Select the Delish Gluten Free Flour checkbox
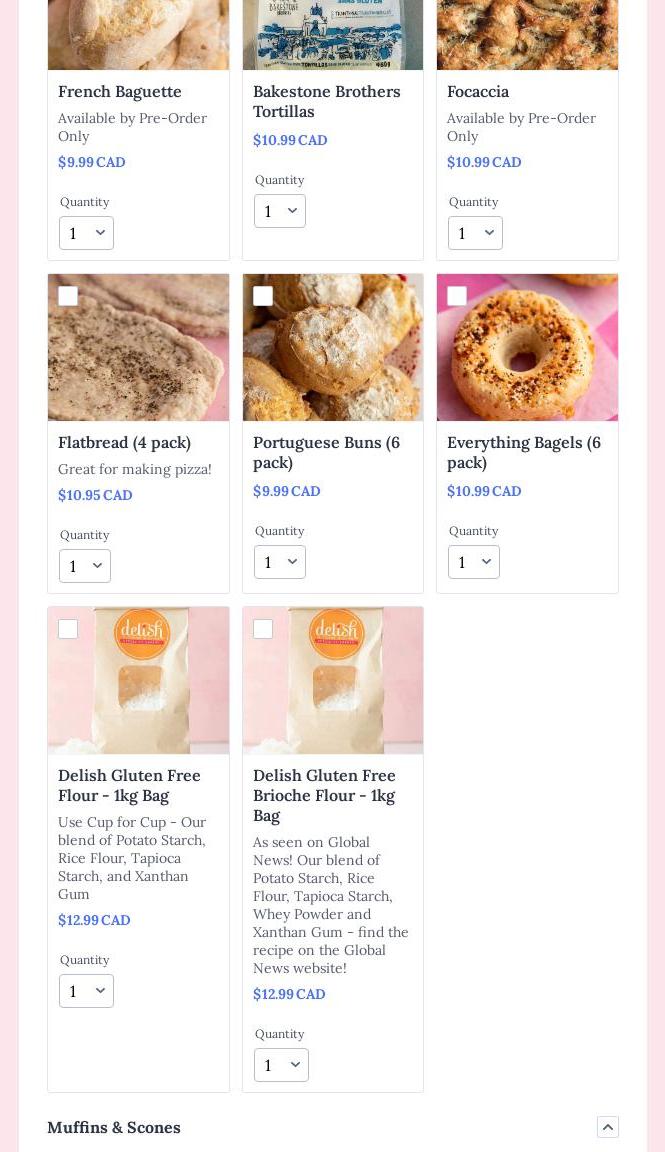Viewport: 665px width, 1152px height. click(68, 629)
